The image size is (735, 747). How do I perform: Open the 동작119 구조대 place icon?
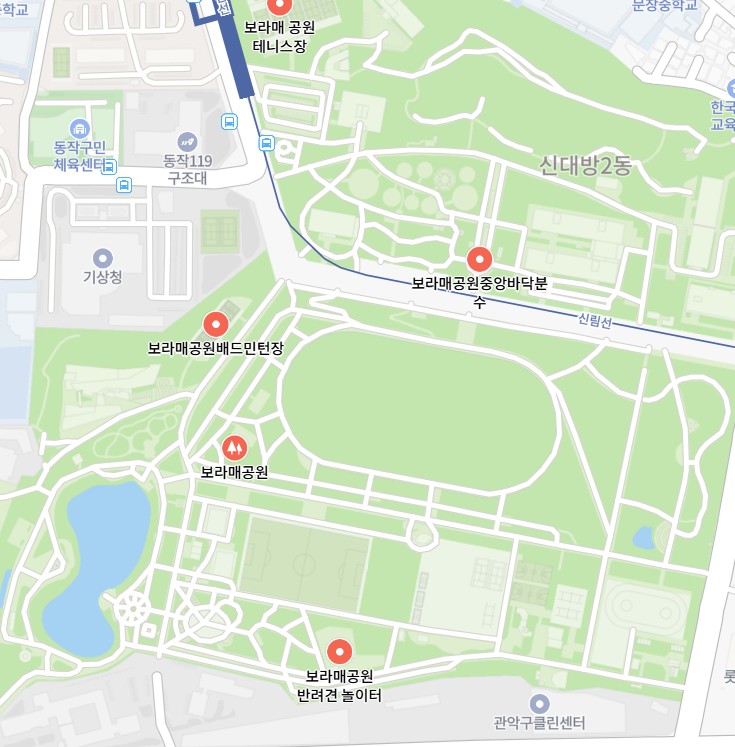[186, 140]
